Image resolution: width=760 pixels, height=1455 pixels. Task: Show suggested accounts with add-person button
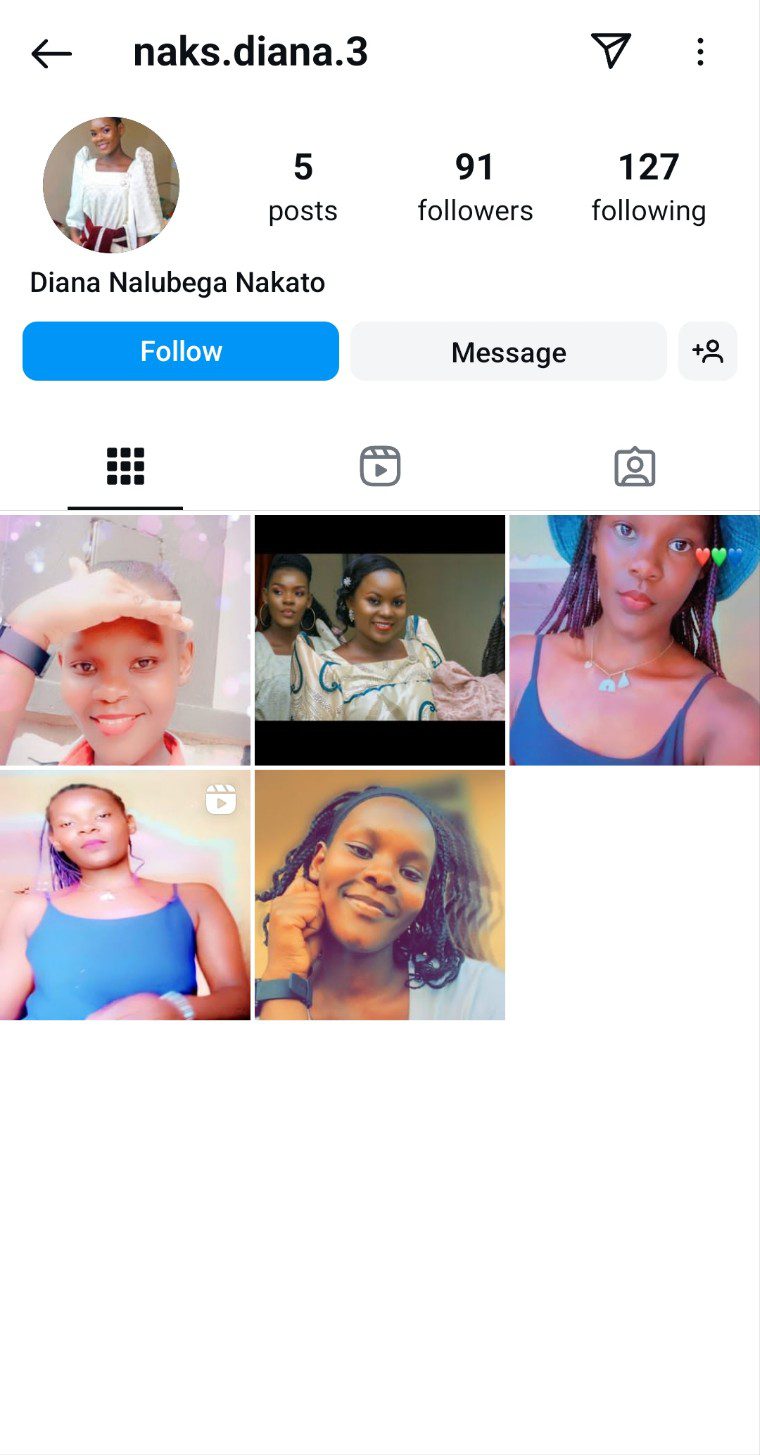pyautogui.click(x=707, y=352)
